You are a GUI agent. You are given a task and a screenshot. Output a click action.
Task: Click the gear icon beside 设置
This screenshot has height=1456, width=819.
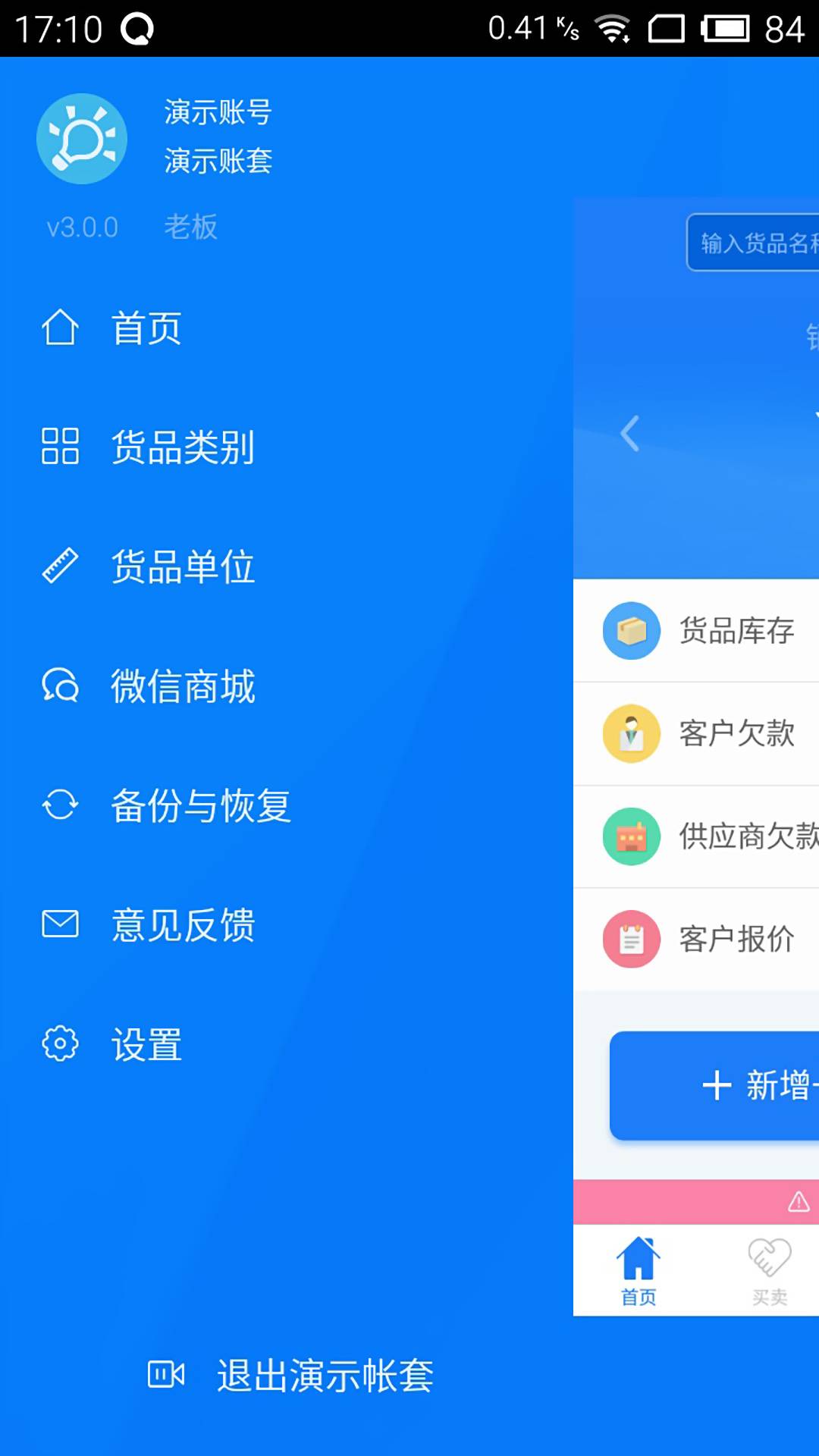[61, 1043]
